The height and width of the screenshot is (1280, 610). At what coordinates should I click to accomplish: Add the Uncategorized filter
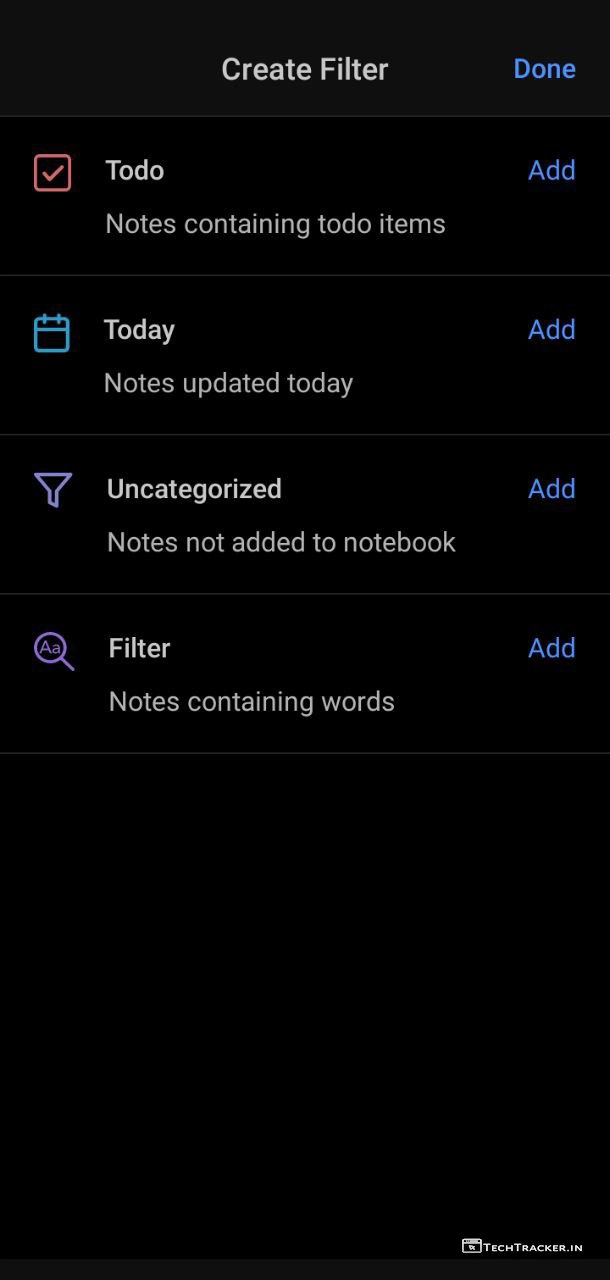(x=551, y=488)
